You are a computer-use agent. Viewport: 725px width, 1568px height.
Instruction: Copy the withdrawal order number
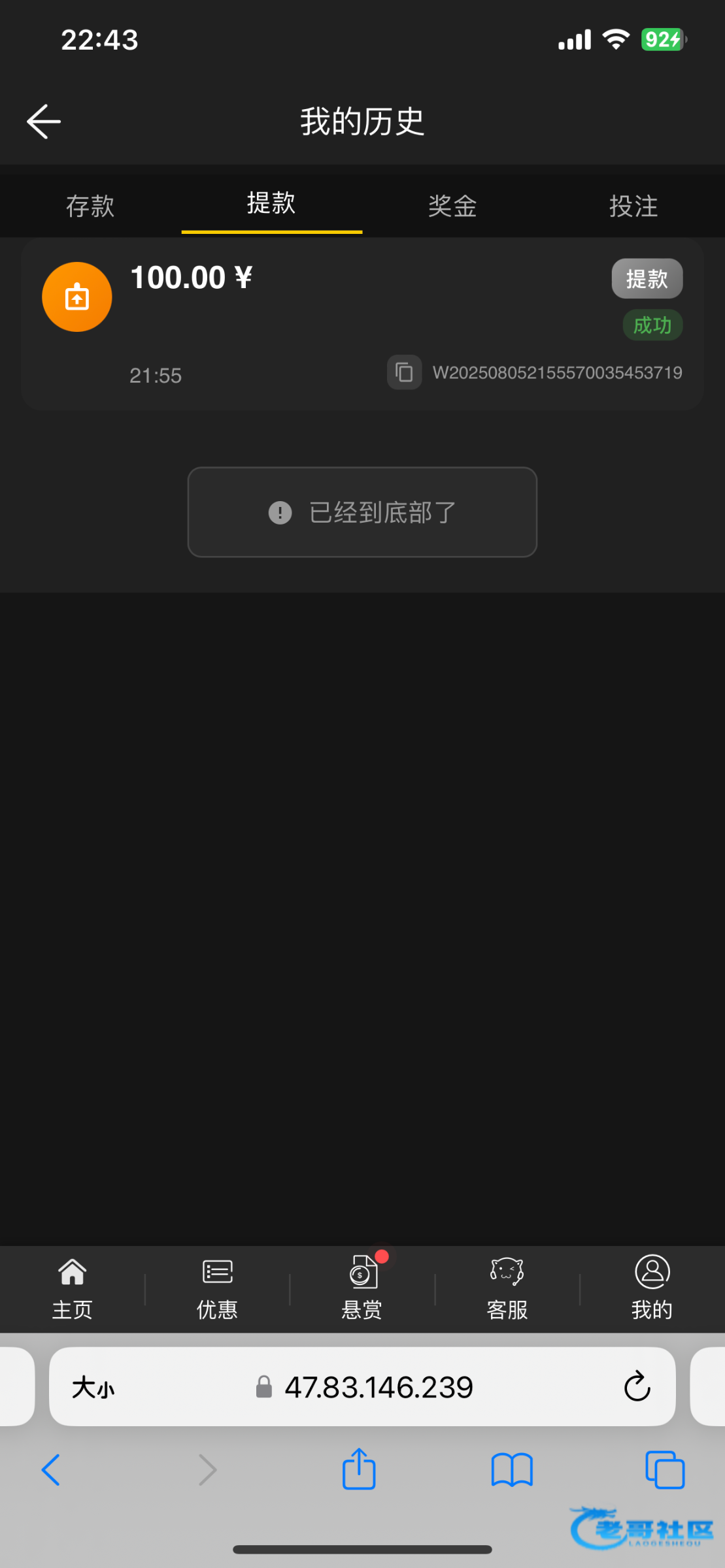(x=404, y=372)
